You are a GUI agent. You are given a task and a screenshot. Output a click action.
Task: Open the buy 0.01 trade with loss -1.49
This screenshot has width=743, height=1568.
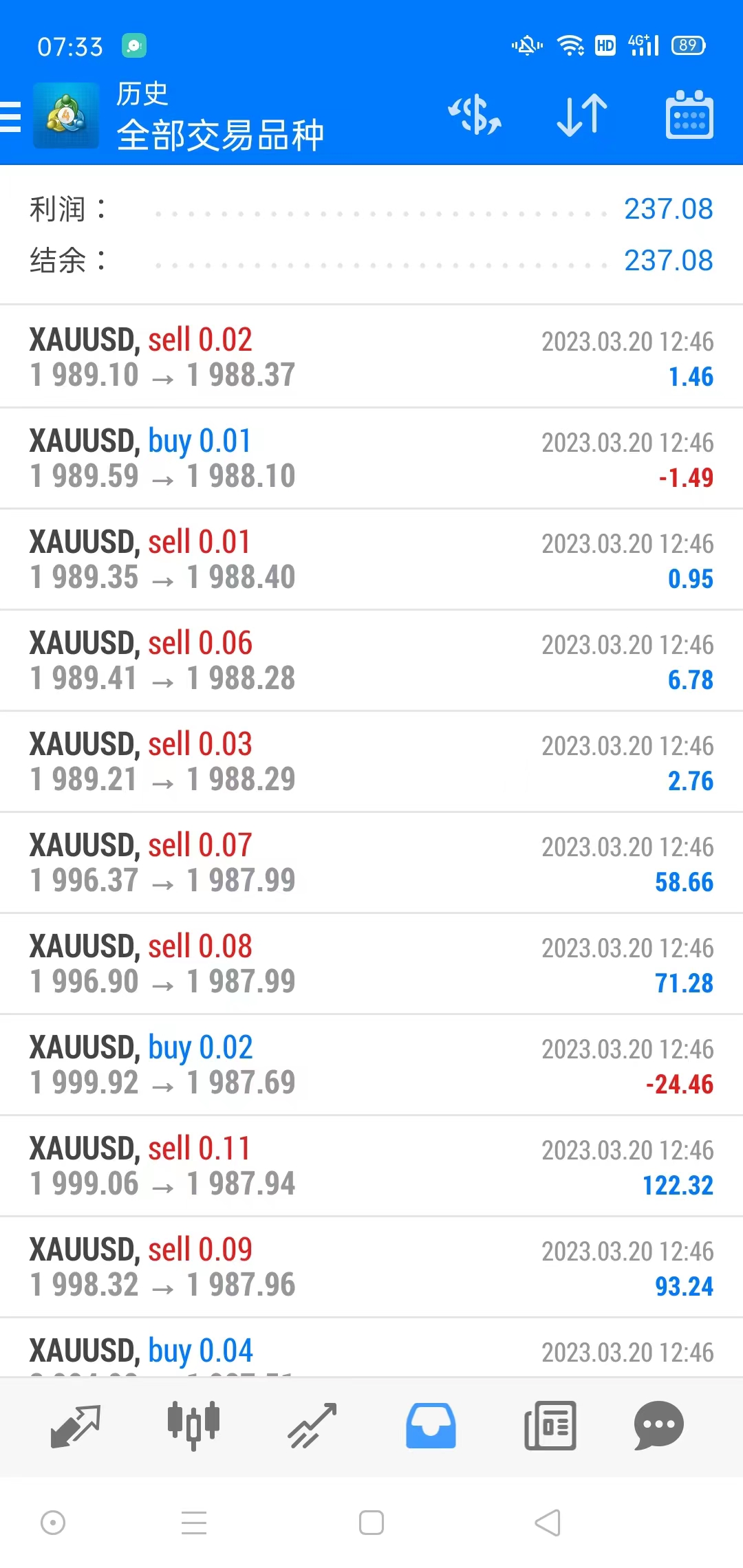pos(371,458)
